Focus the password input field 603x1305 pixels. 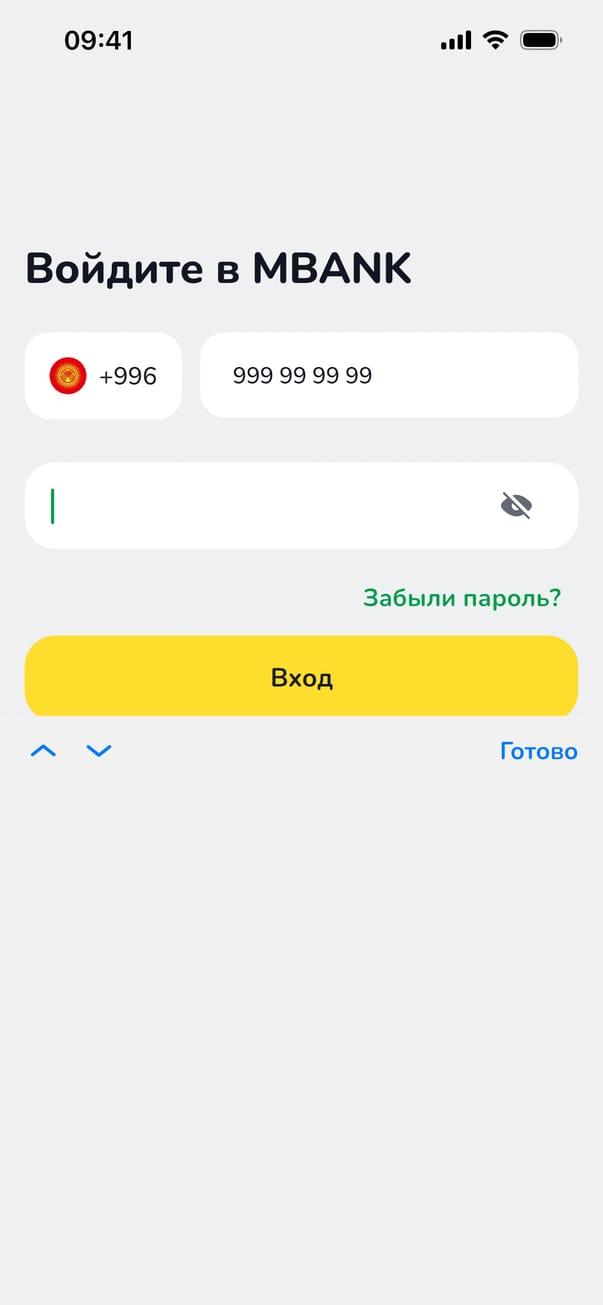click(260, 506)
